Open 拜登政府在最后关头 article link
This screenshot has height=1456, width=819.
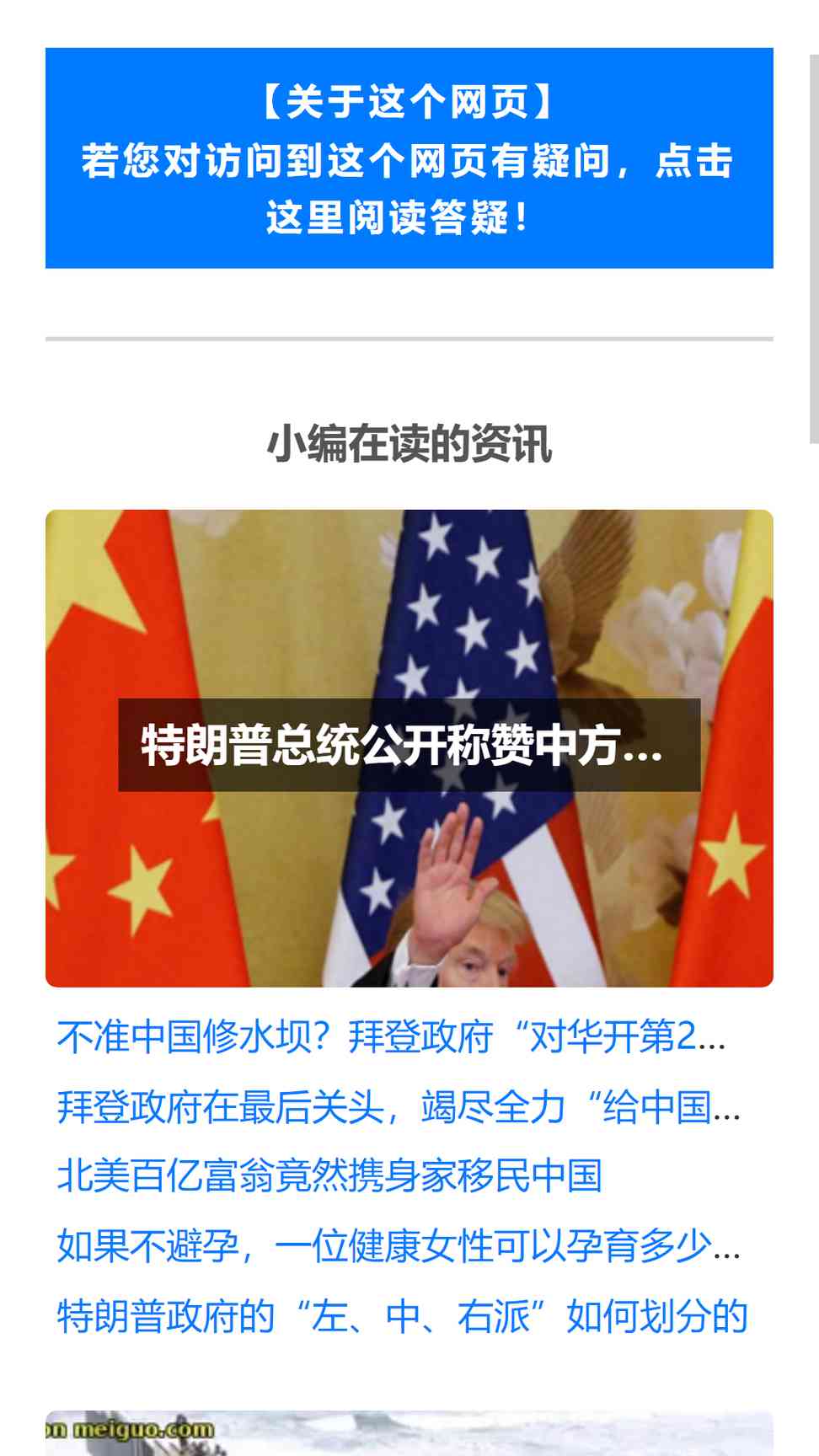(399, 1106)
